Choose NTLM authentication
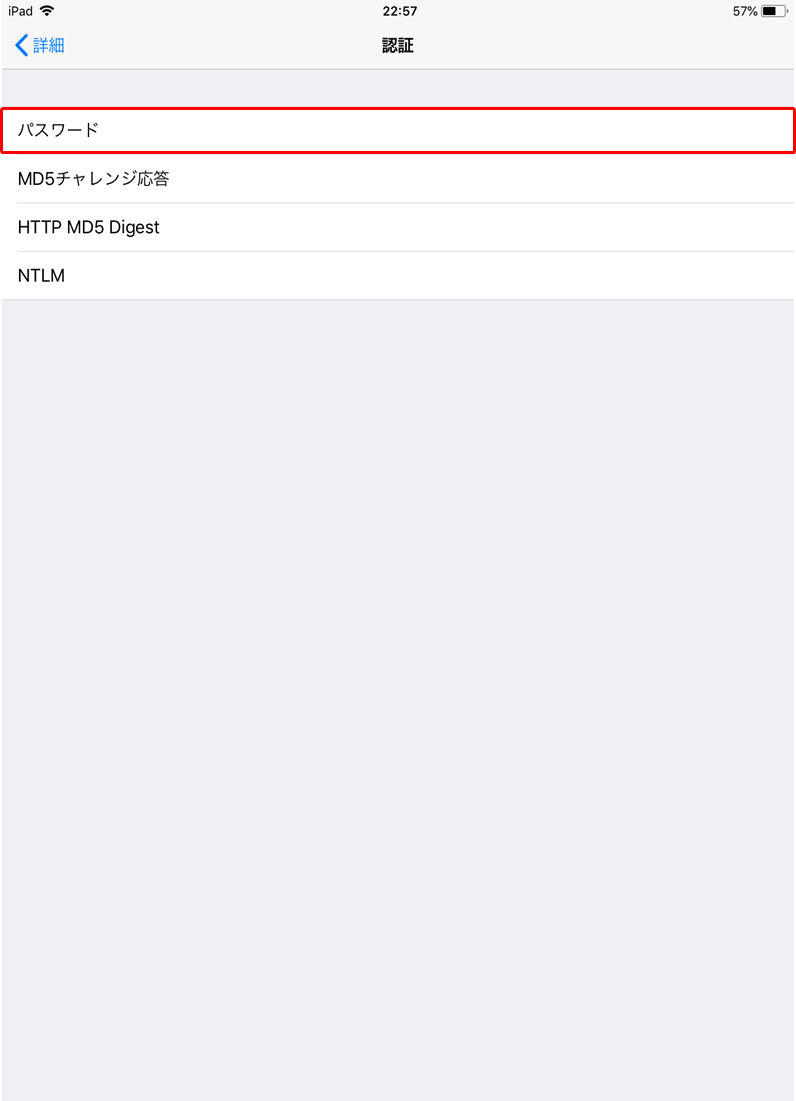 (x=398, y=275)
